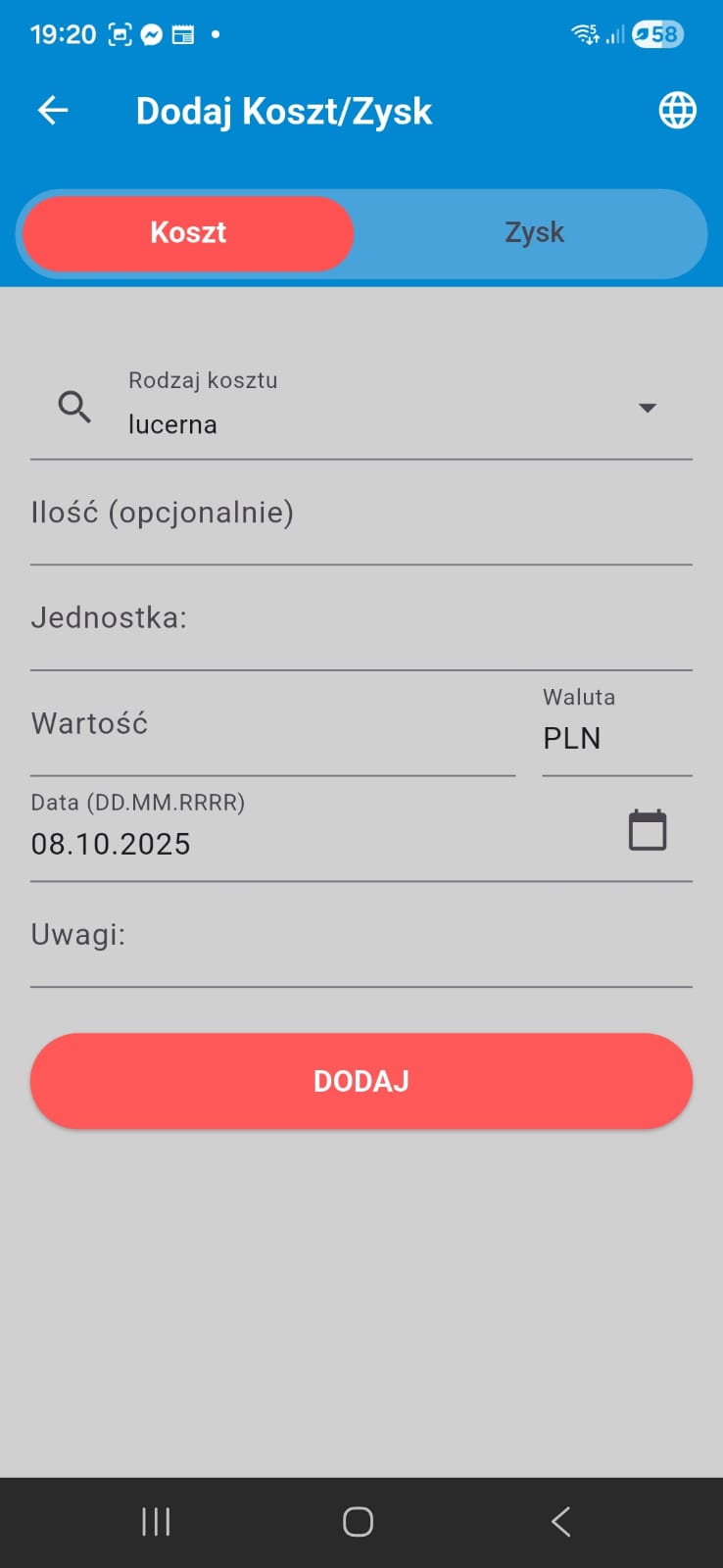Expand the Rodzaj kosztu dropdown
Screen dimensions: 723x1568
(648, 408)
